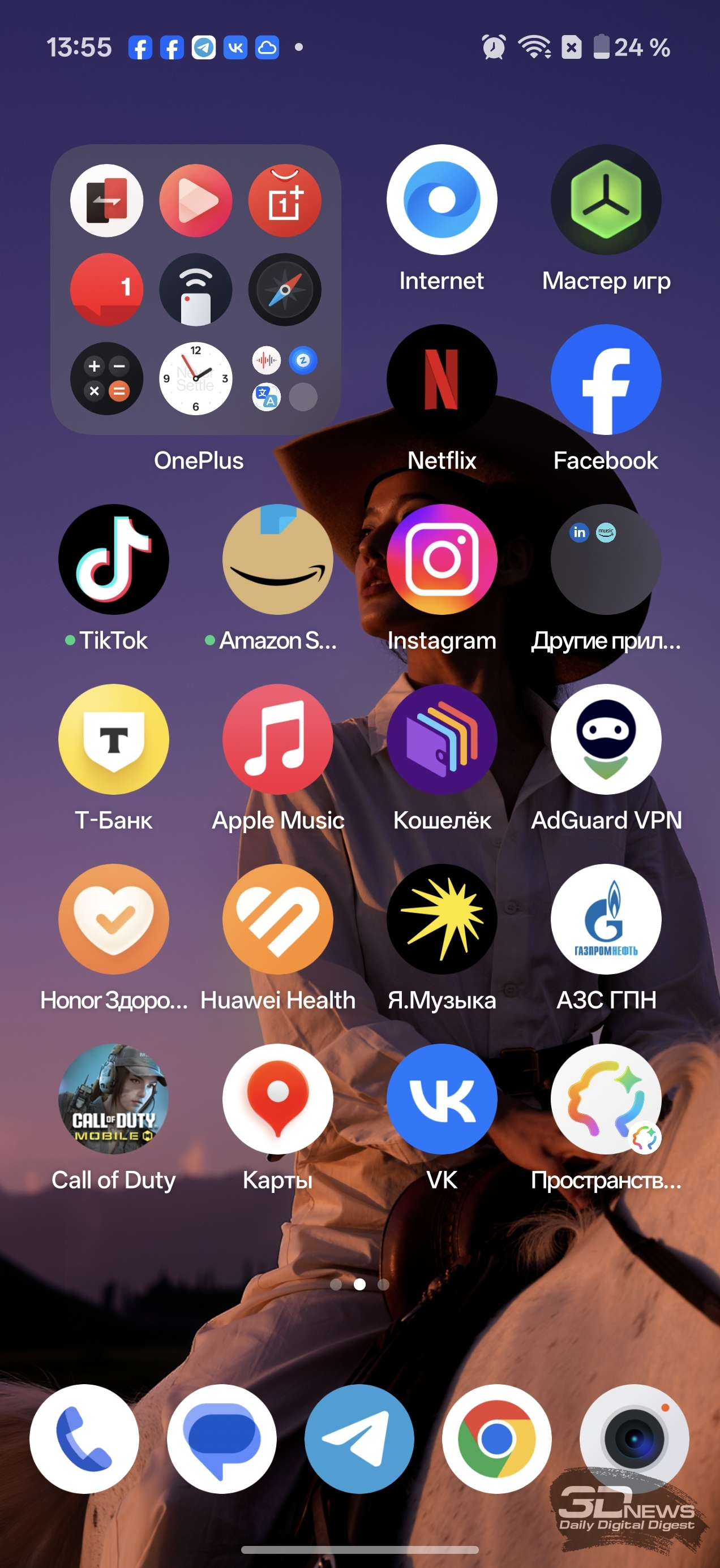This screenshot has width=720, height=1568.
Task: Open Amazon Shopping app
Action: 278,559
